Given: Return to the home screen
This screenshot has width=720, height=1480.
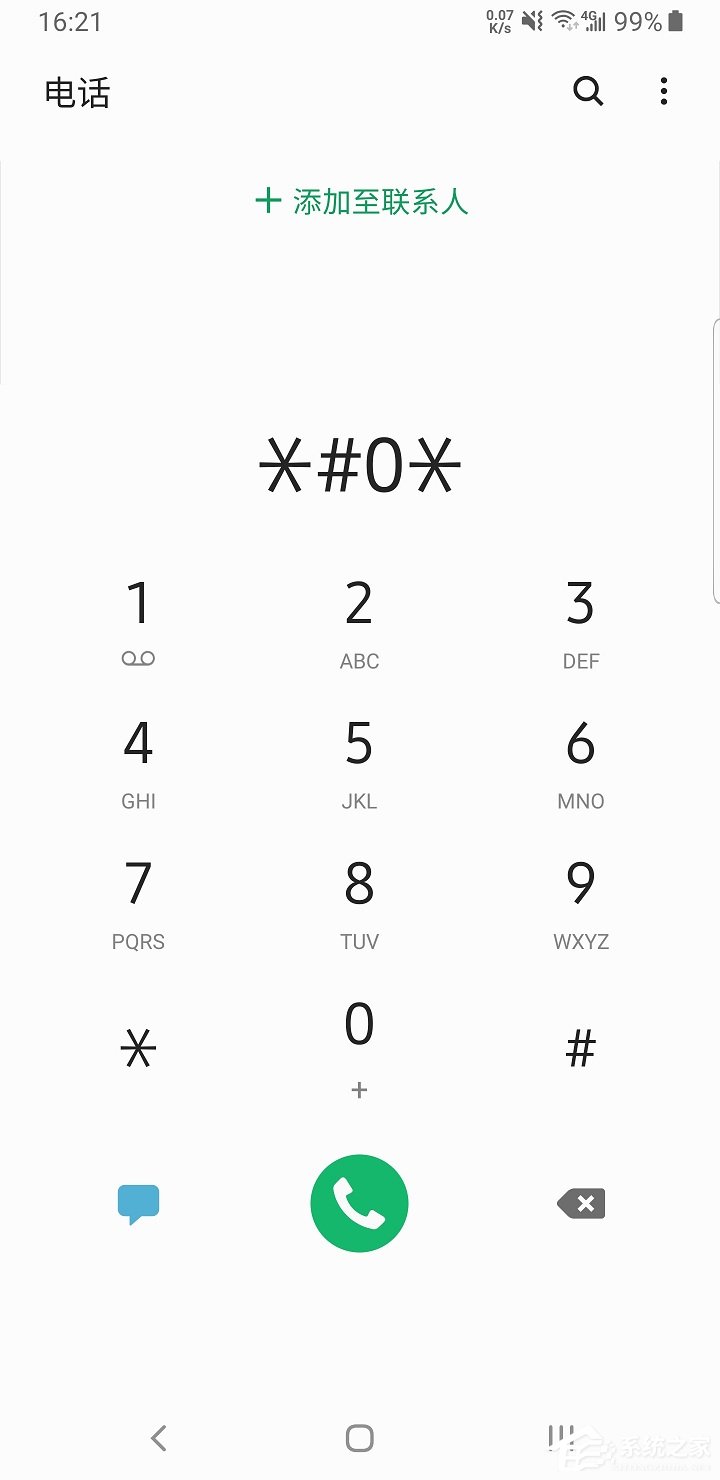Looking at the screenshot, I should 359,1438.
